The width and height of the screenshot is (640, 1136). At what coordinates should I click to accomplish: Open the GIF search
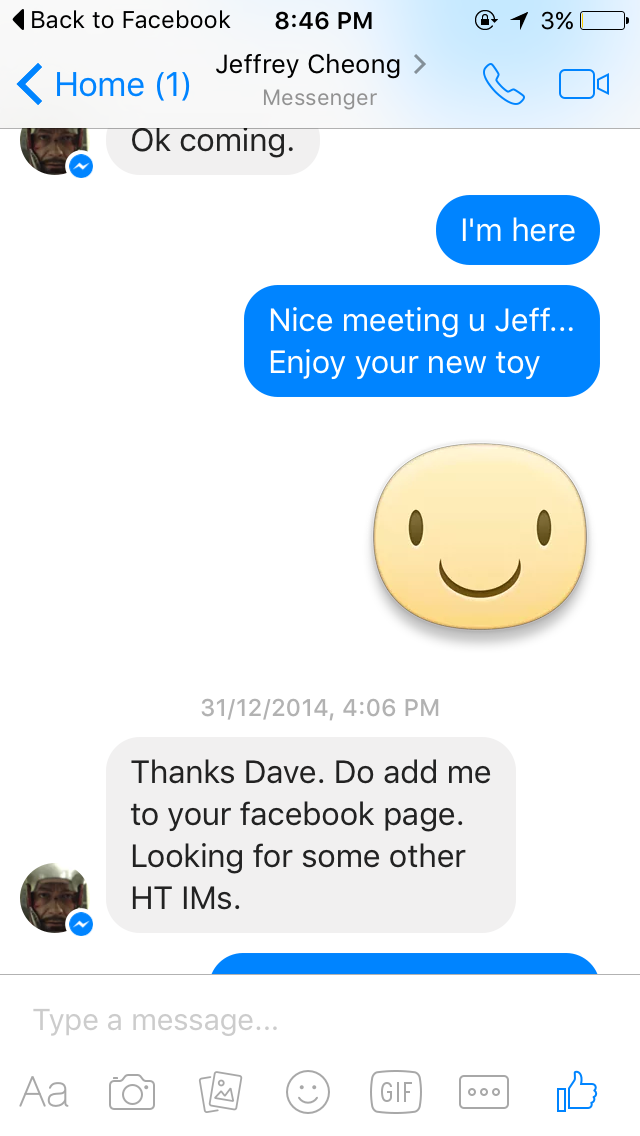pyautogui.click(x=396, y=1091)
